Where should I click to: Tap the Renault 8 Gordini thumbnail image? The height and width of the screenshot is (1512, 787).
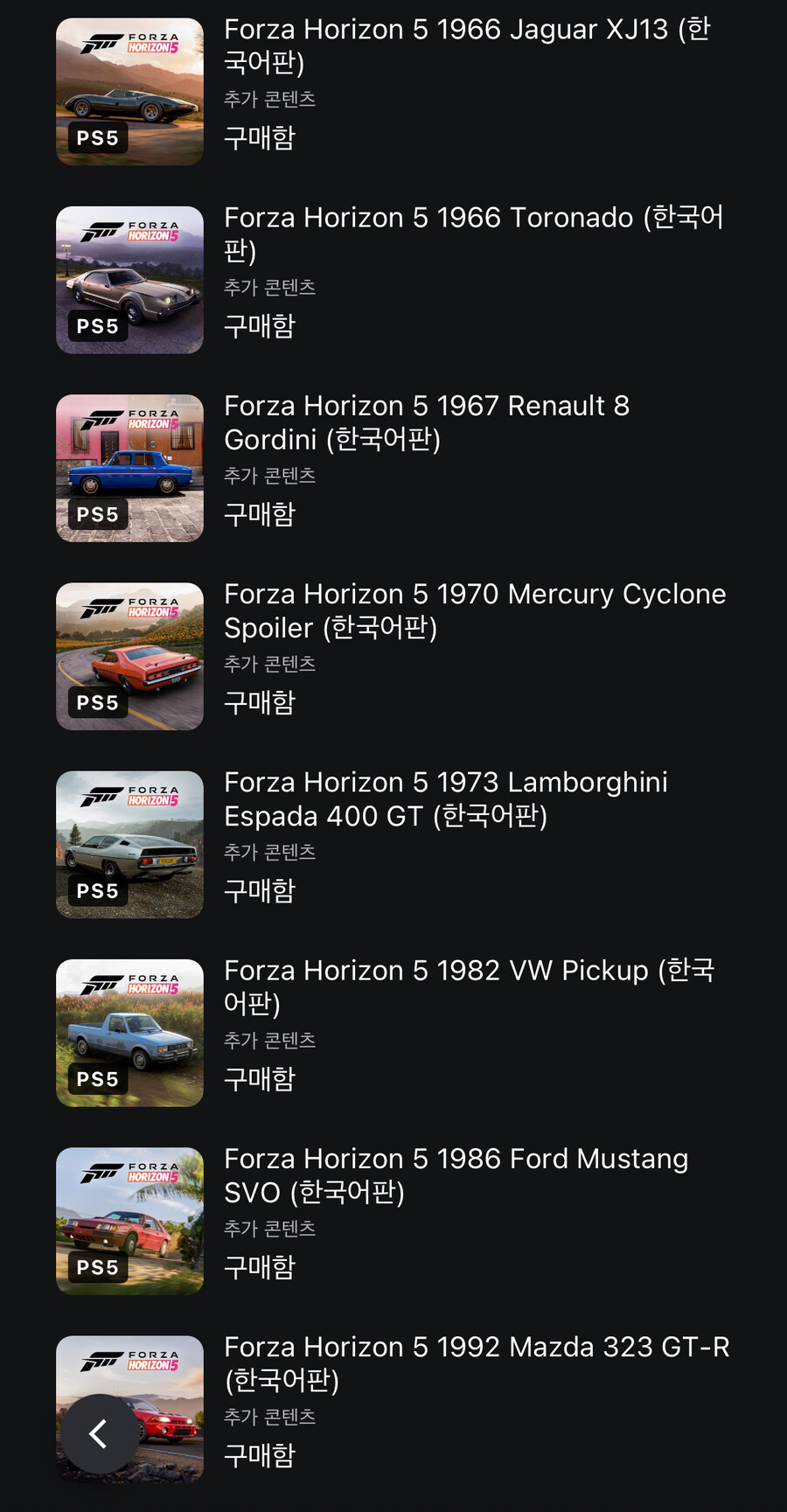(x=129, y=467)
